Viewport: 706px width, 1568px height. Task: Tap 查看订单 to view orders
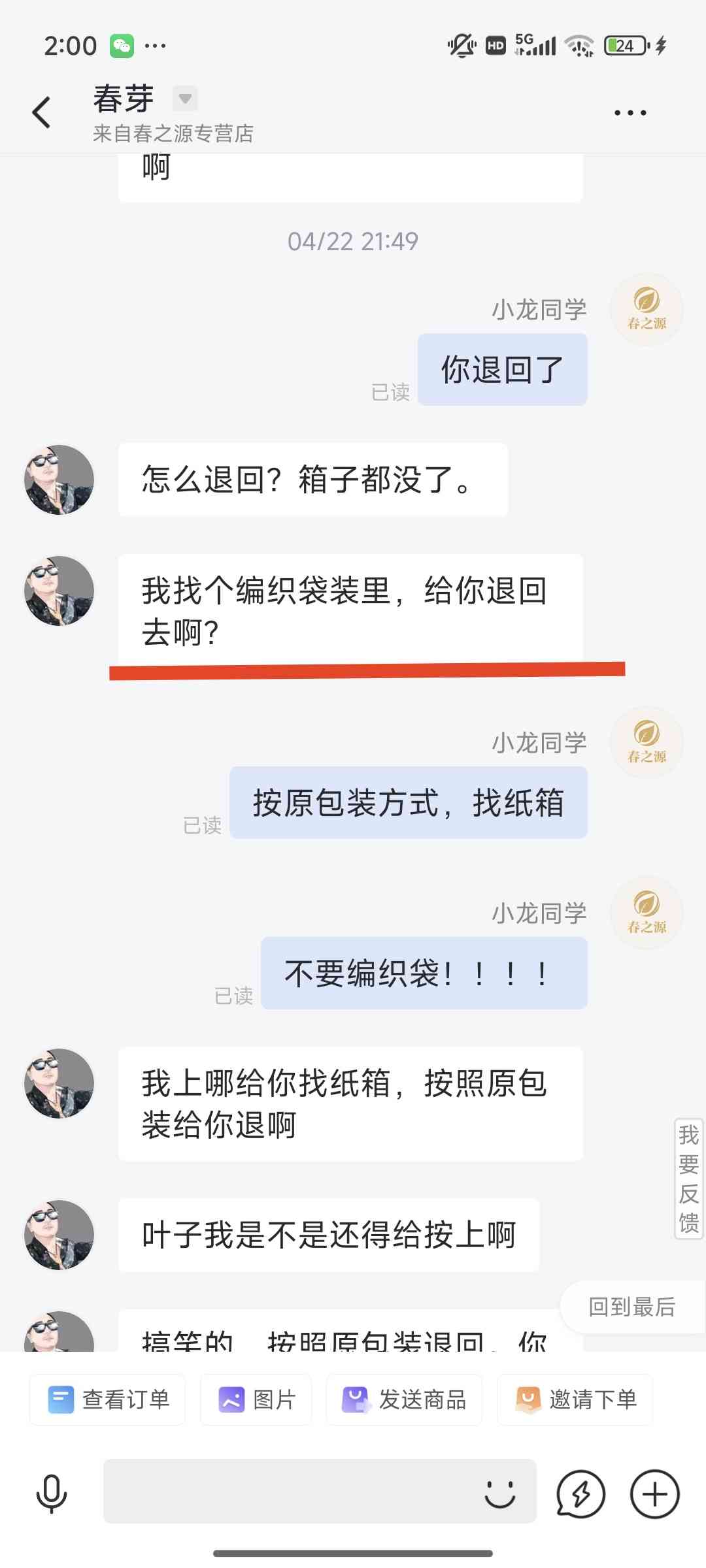click(107, 1399)
